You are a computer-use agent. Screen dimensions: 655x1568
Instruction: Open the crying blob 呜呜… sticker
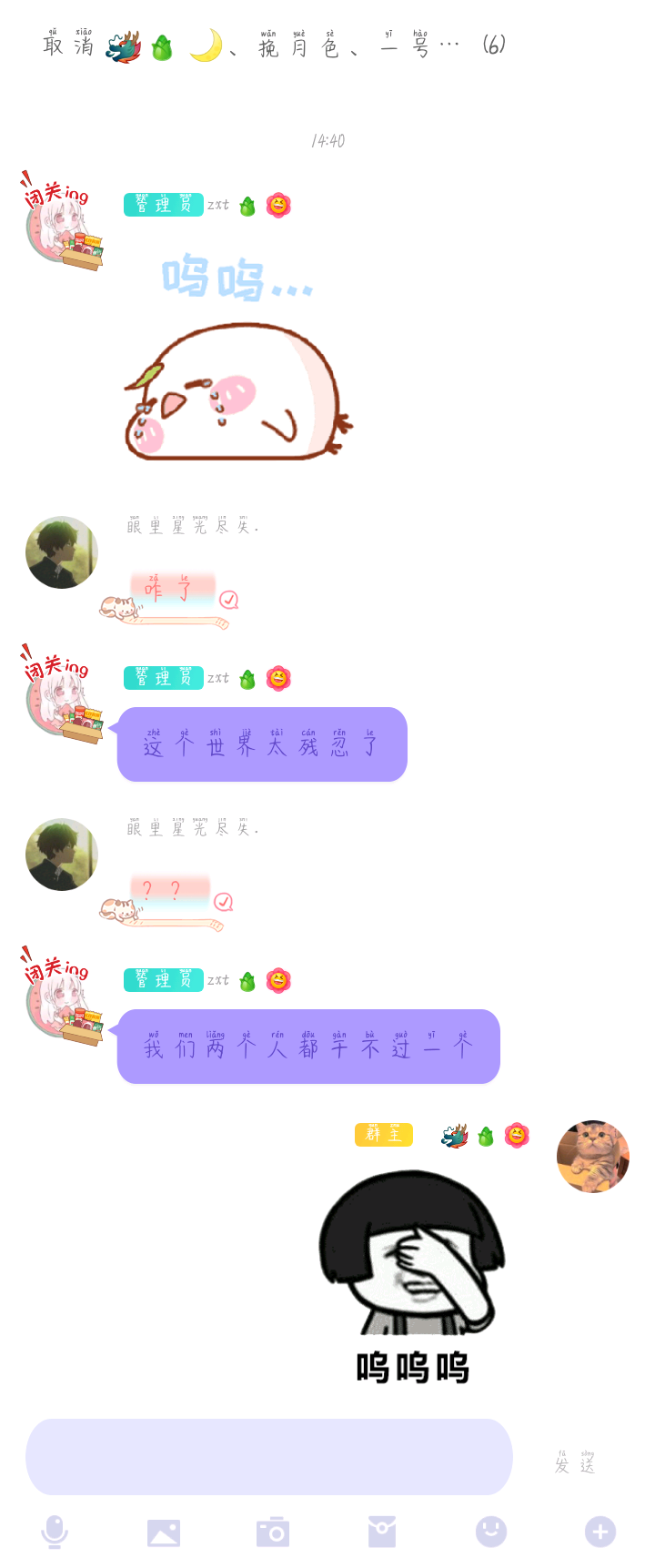tap(237, 359)
